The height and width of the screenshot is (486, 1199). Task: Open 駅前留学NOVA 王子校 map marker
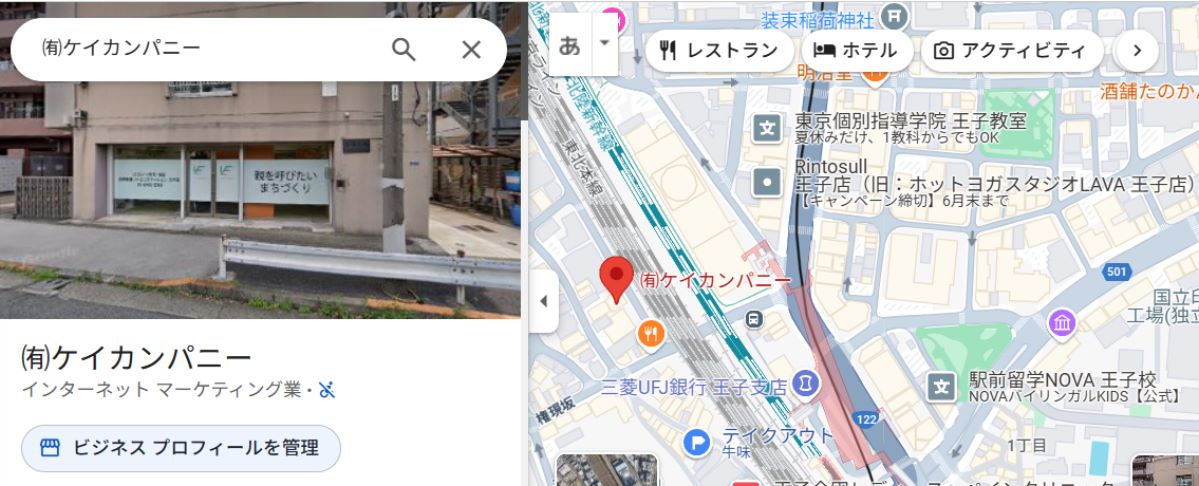(x=940, y=386)
